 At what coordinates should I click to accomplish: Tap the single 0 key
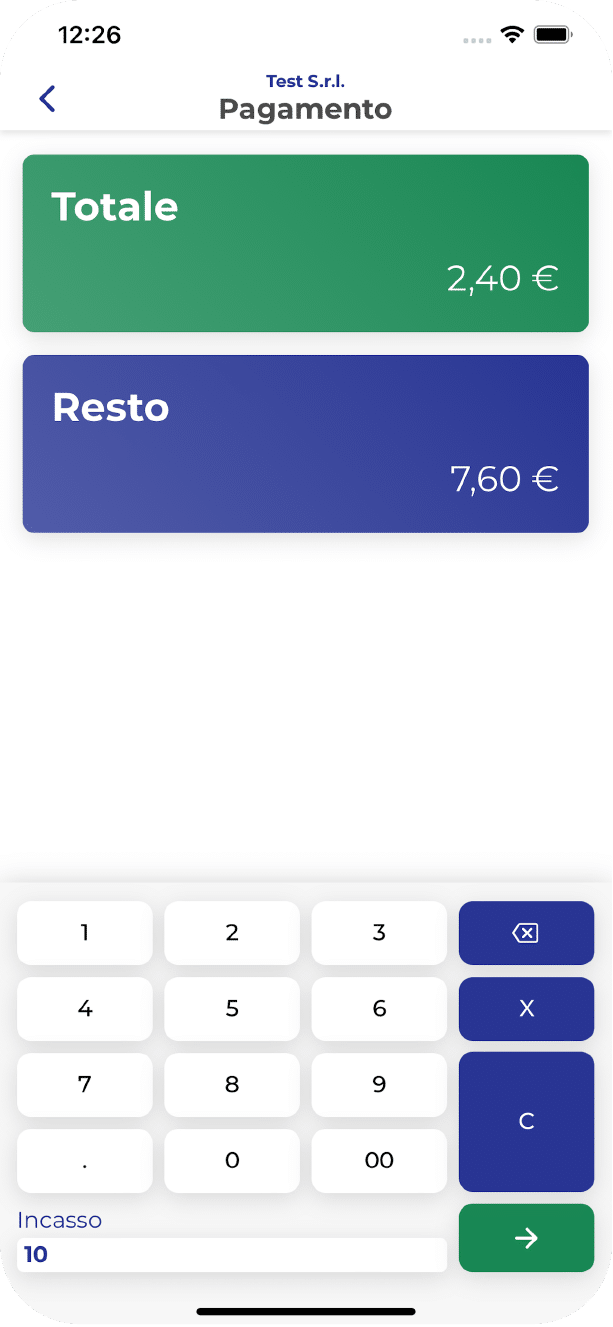click(x=232, y=1161)
